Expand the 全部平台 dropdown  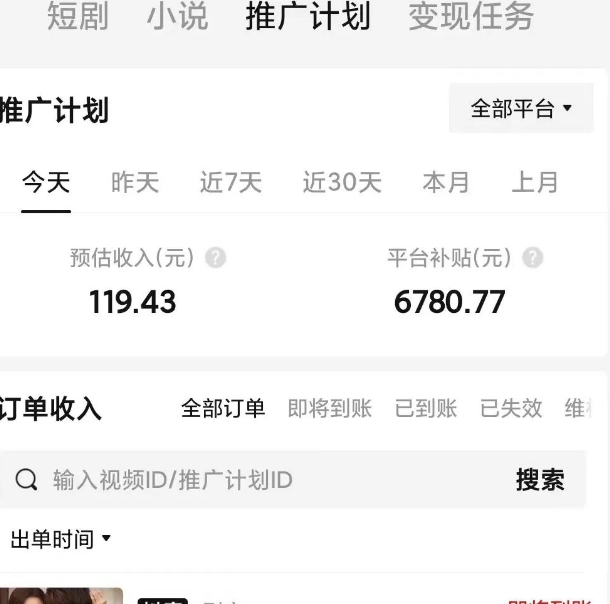521,108
